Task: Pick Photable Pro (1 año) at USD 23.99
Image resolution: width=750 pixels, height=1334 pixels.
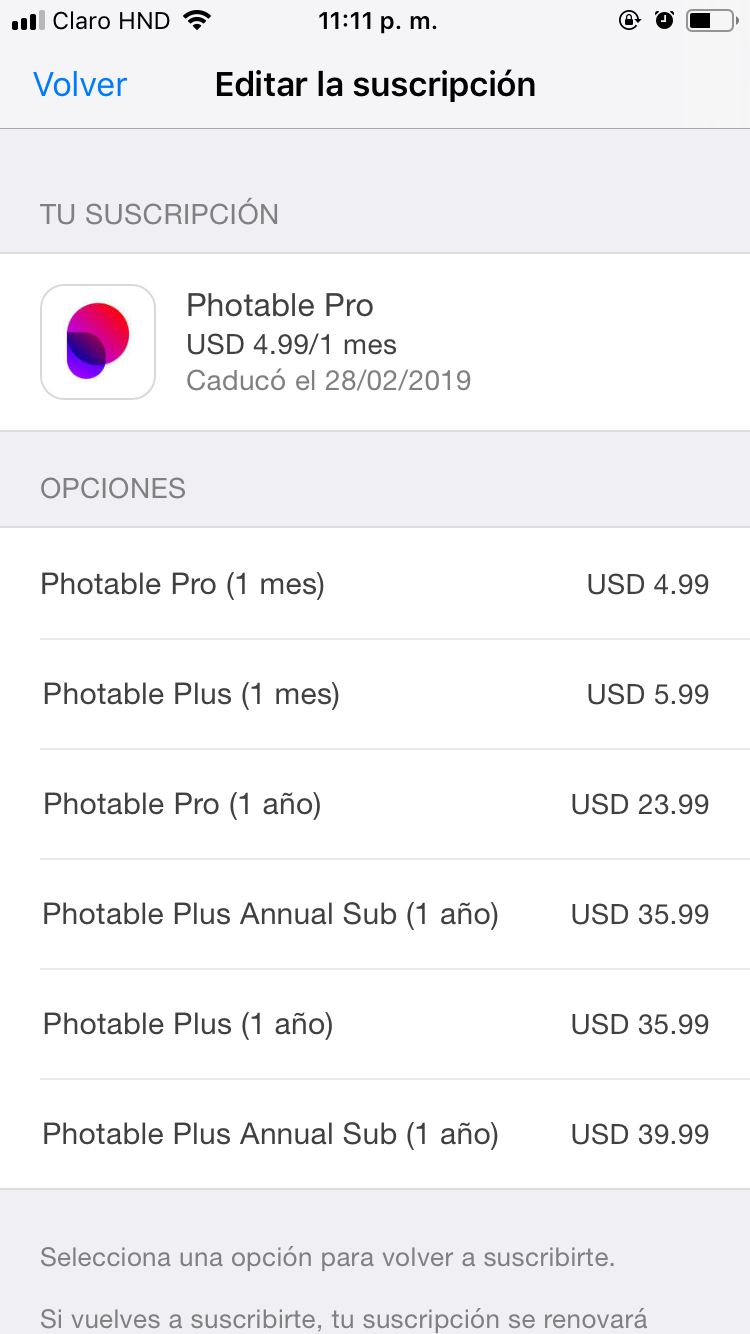Action: click(374, 804)
